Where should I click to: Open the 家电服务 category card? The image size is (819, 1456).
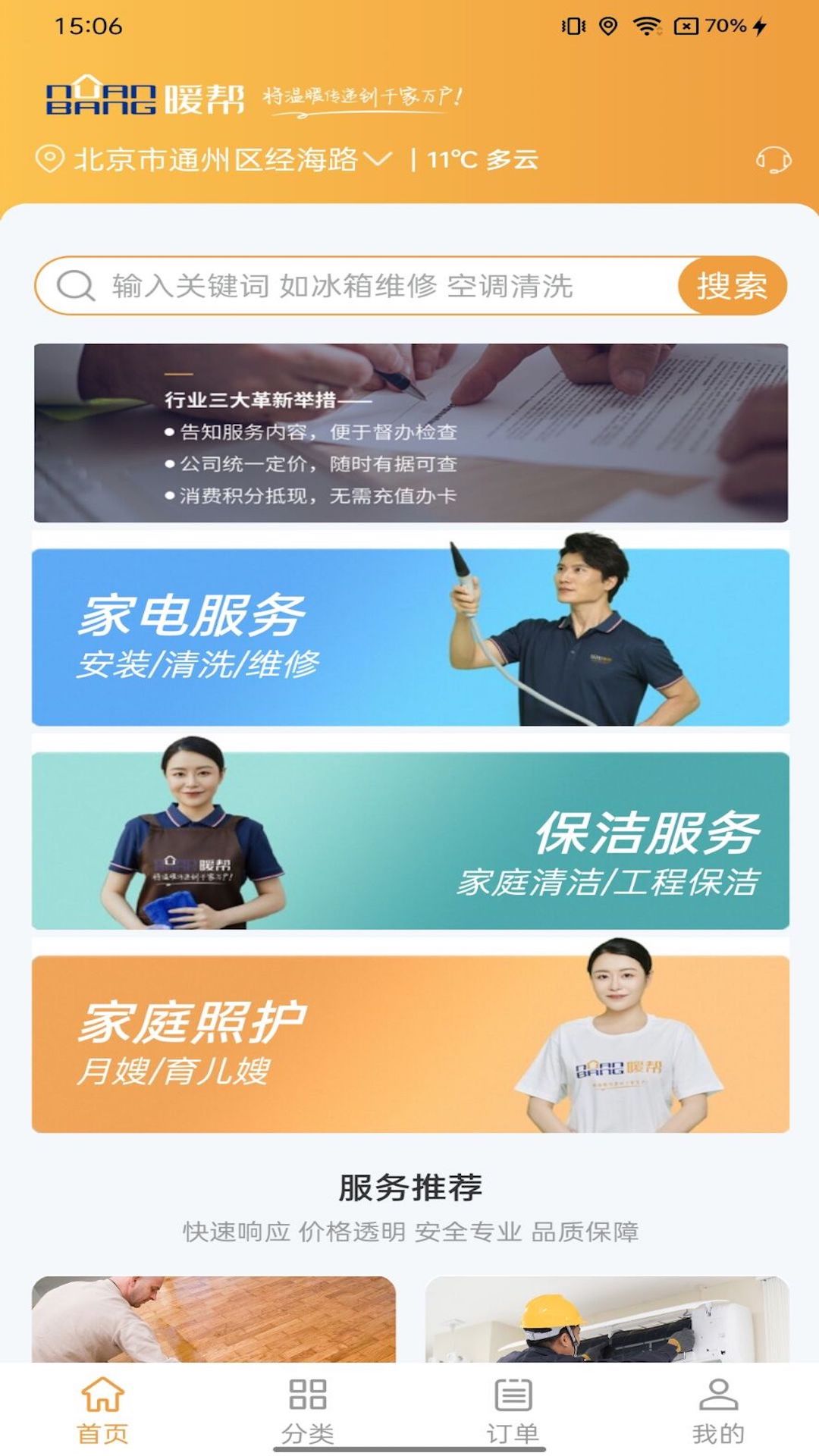(410, 637)
